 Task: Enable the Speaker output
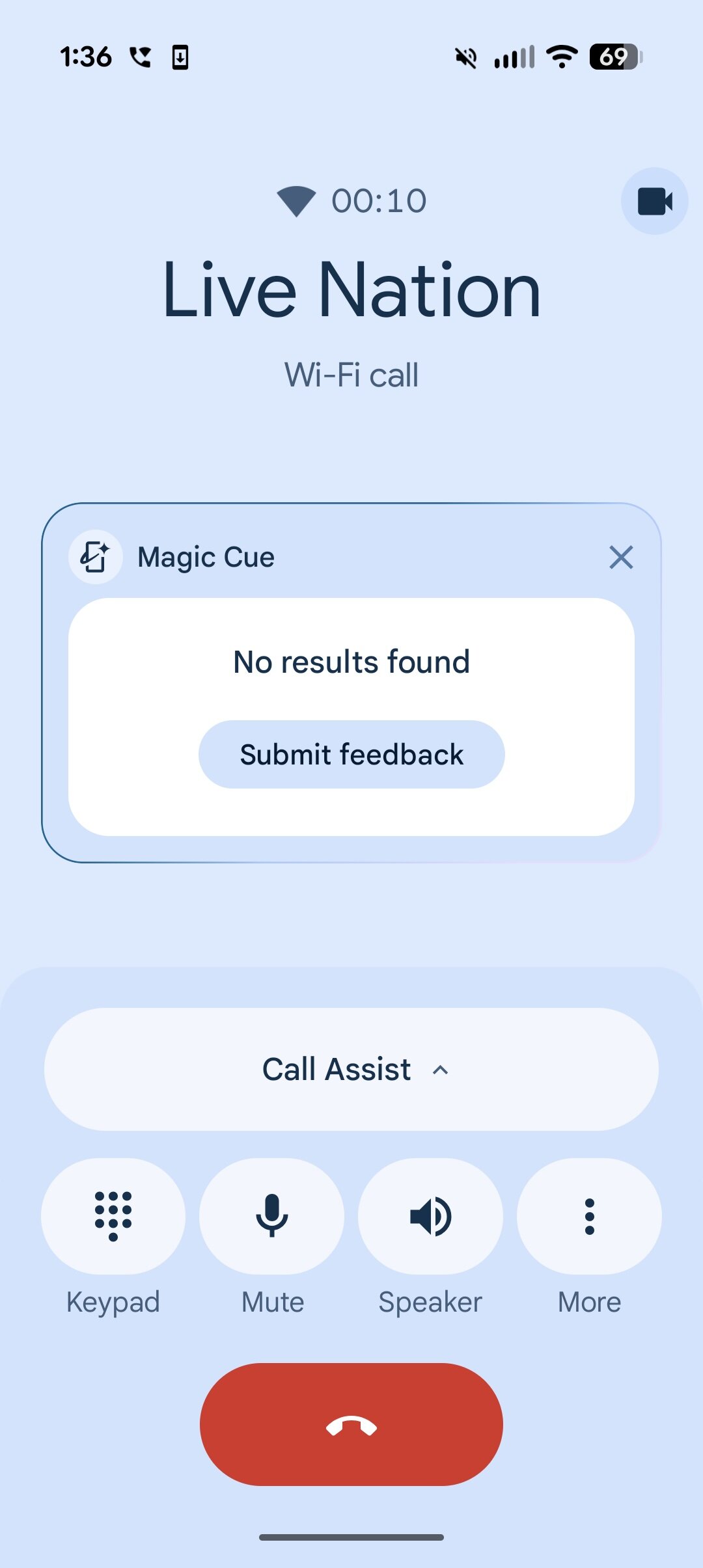430,1215
